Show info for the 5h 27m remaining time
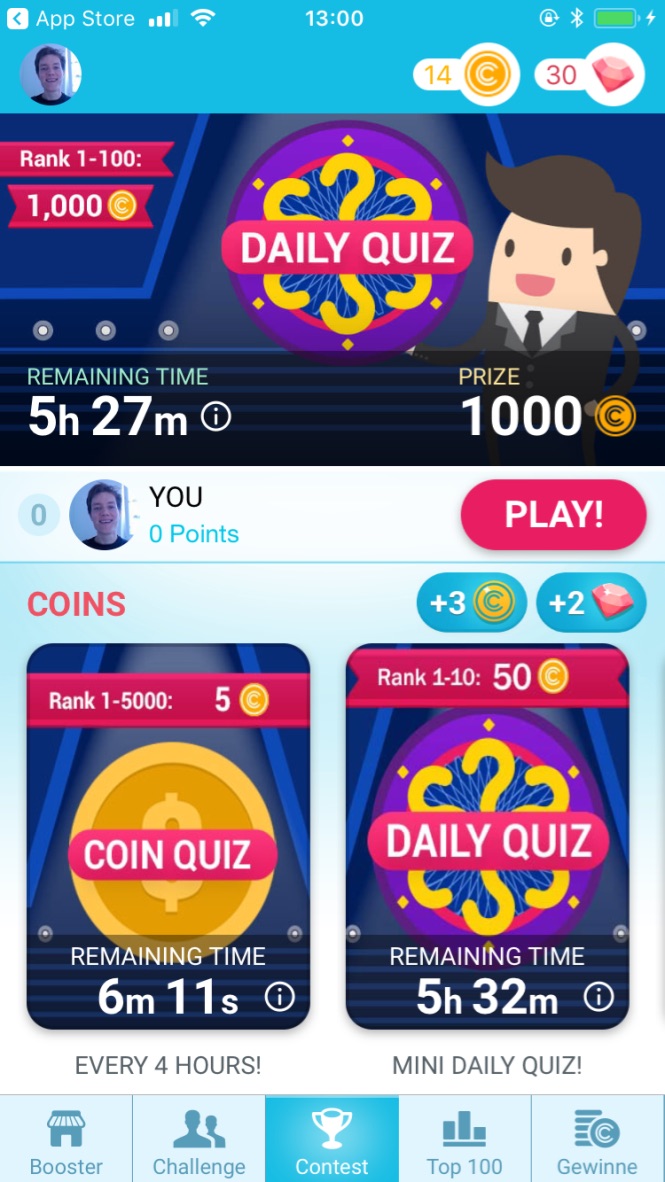665x1182 pixels. point(216,417)
